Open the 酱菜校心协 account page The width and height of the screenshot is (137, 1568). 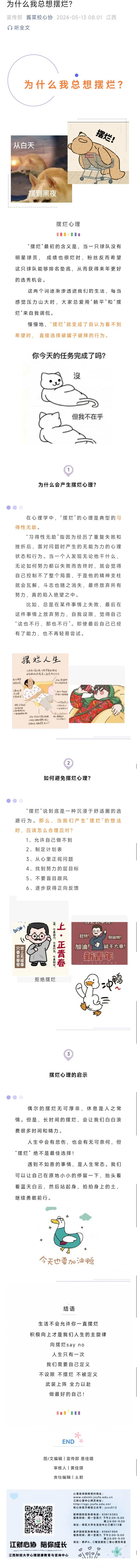point(39,18)
